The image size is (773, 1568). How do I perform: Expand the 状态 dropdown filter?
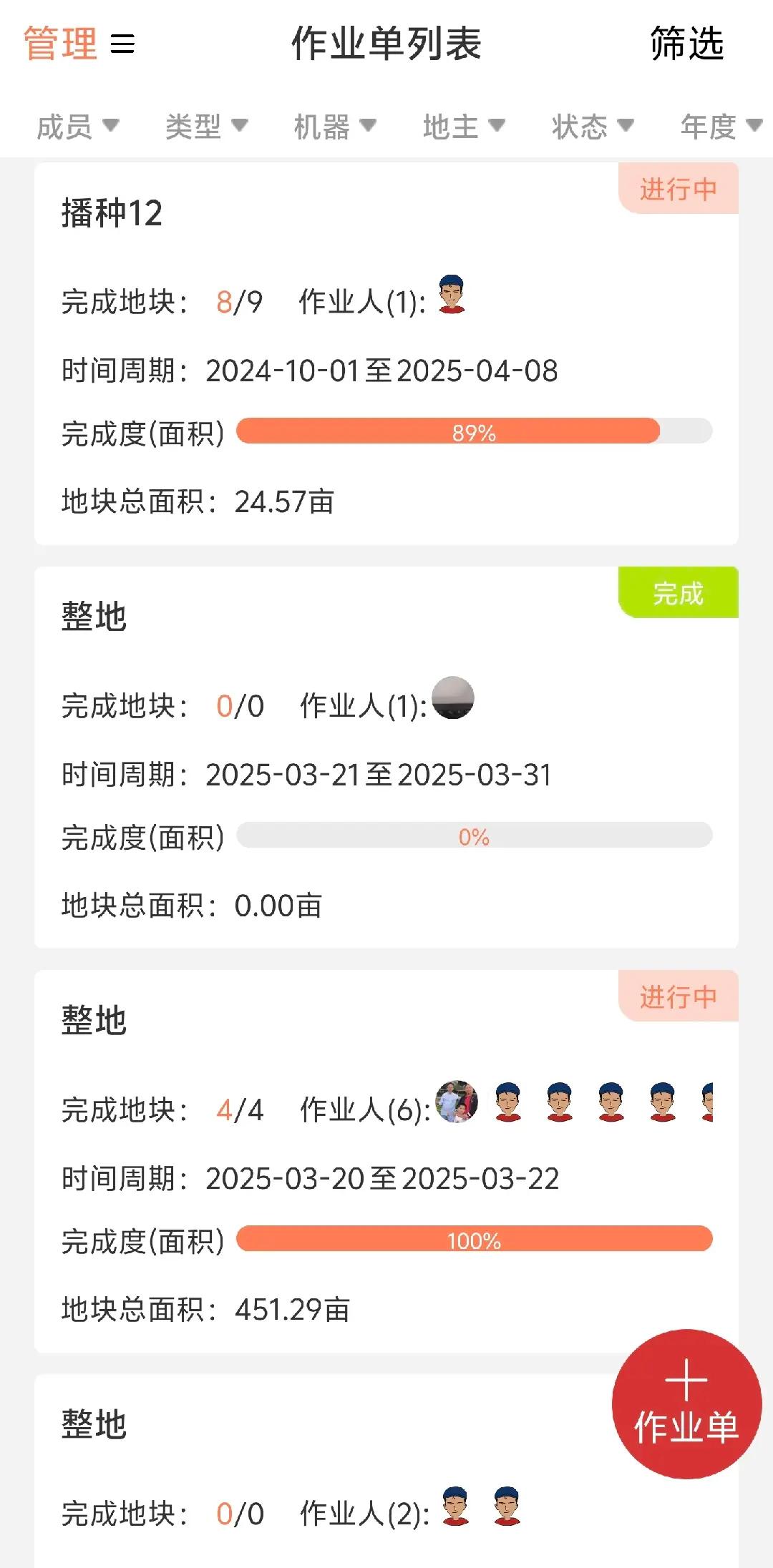(x=593, y=127)
